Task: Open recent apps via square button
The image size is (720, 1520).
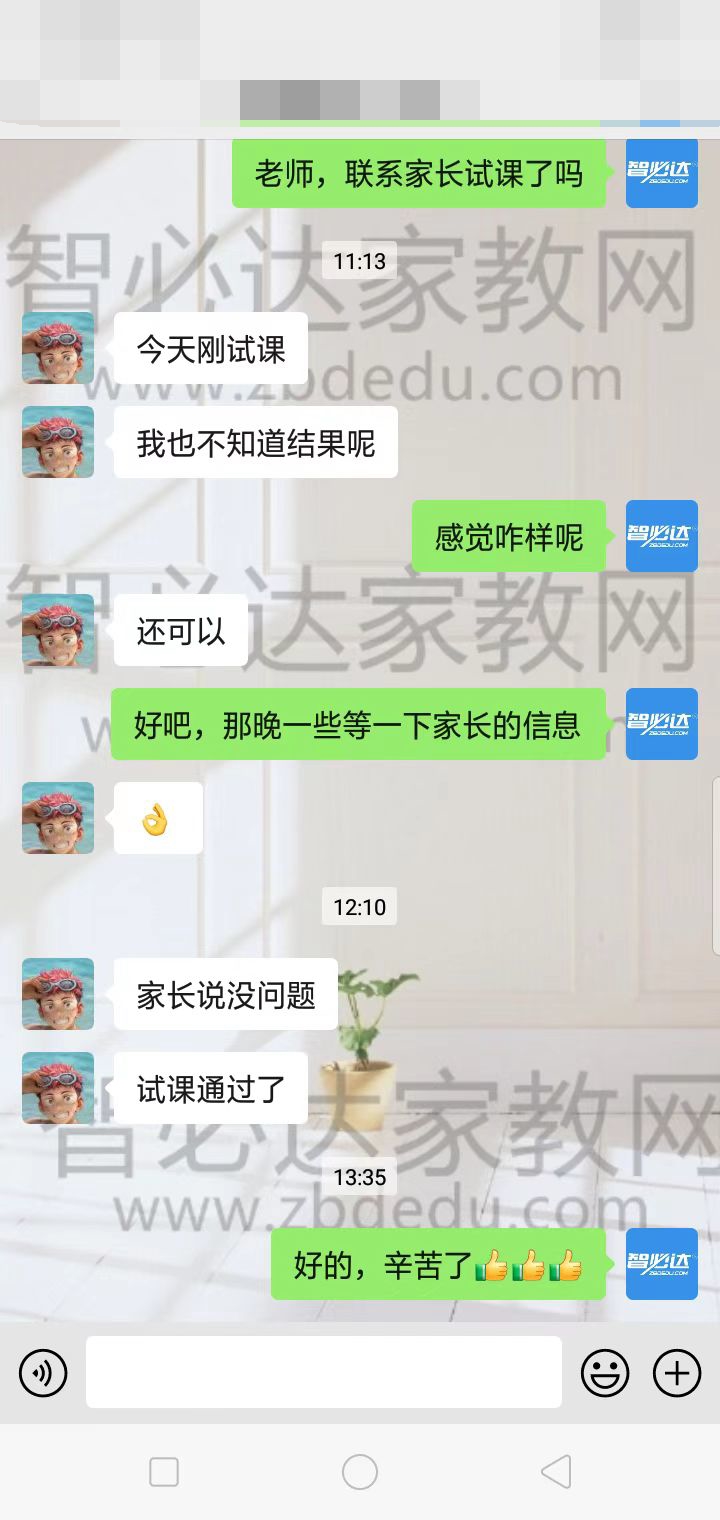Action: 164,1472
